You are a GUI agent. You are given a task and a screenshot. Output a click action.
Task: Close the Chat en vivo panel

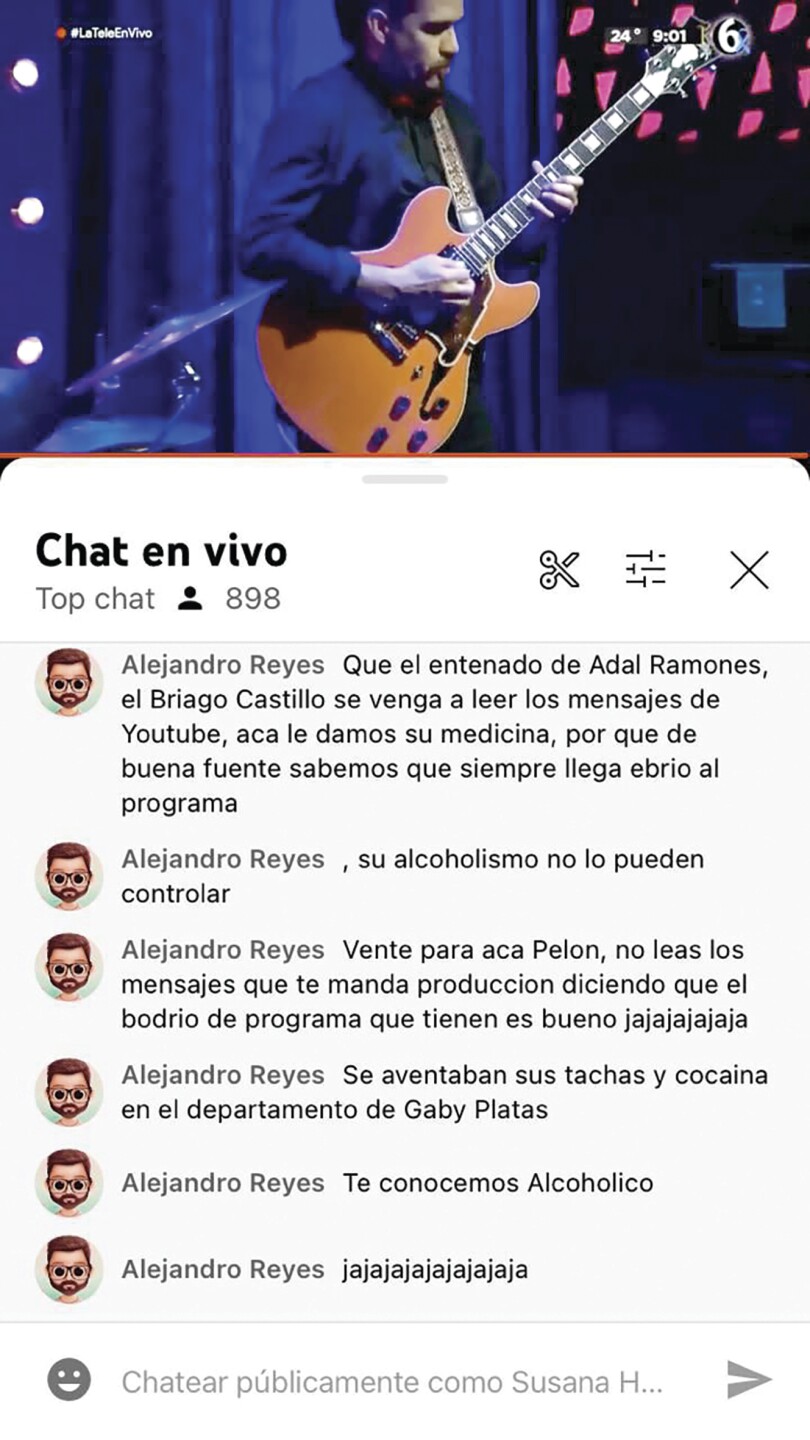point(749,570)
